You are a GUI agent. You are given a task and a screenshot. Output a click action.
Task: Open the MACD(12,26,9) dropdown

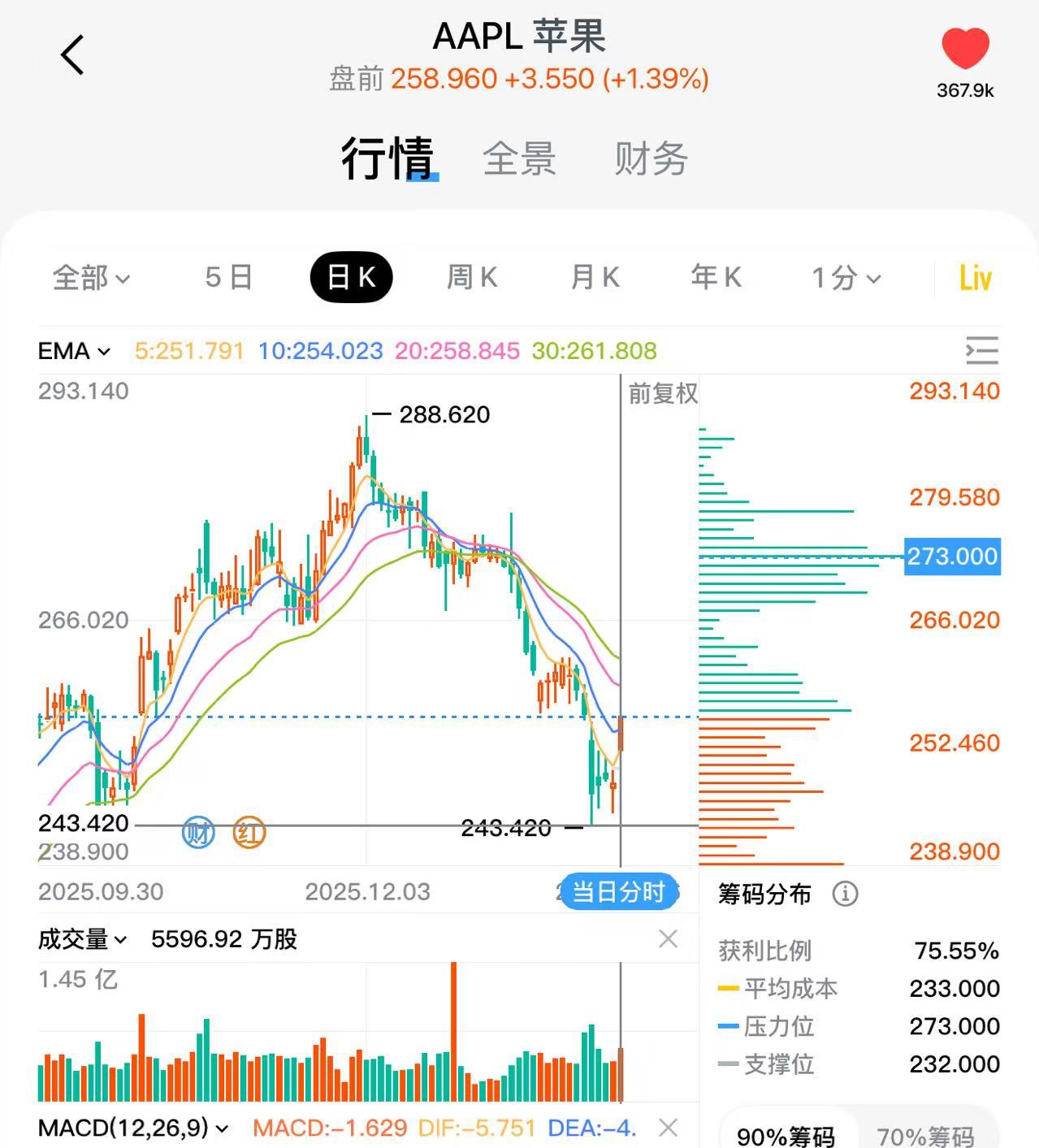[133, 1128]
